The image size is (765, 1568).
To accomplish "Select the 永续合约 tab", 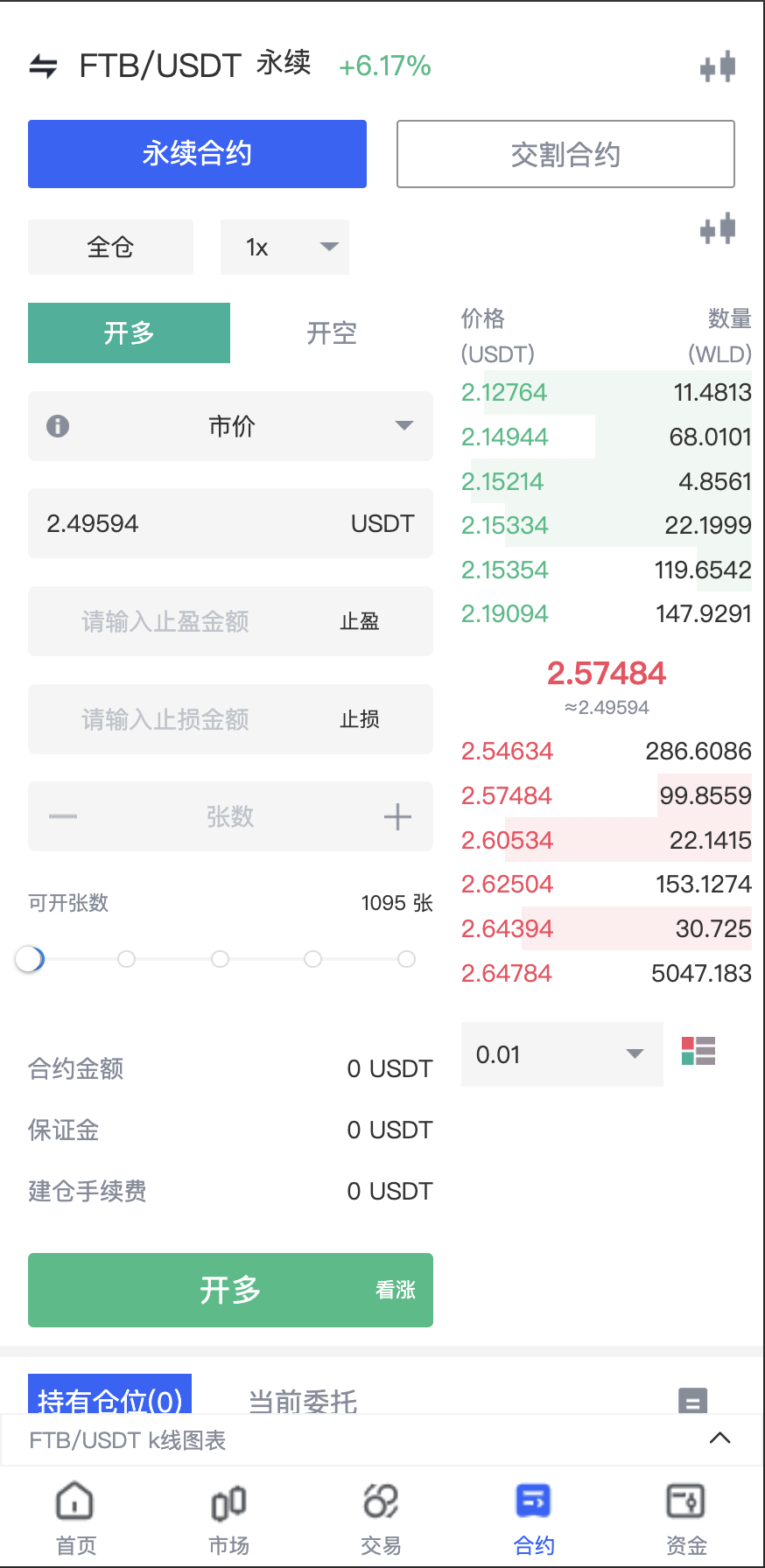I will coord(197,154).
